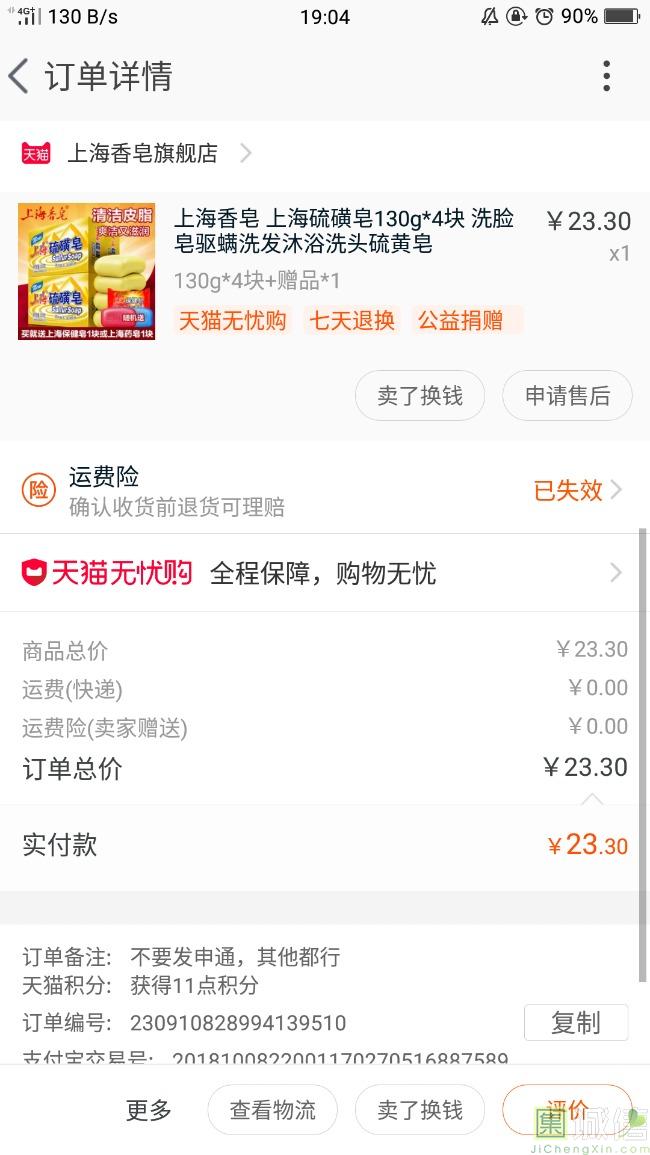Open the 上海香皂旗舰店 store page
This screenshot has height=1155, width=650.
(x=142, y=153)
